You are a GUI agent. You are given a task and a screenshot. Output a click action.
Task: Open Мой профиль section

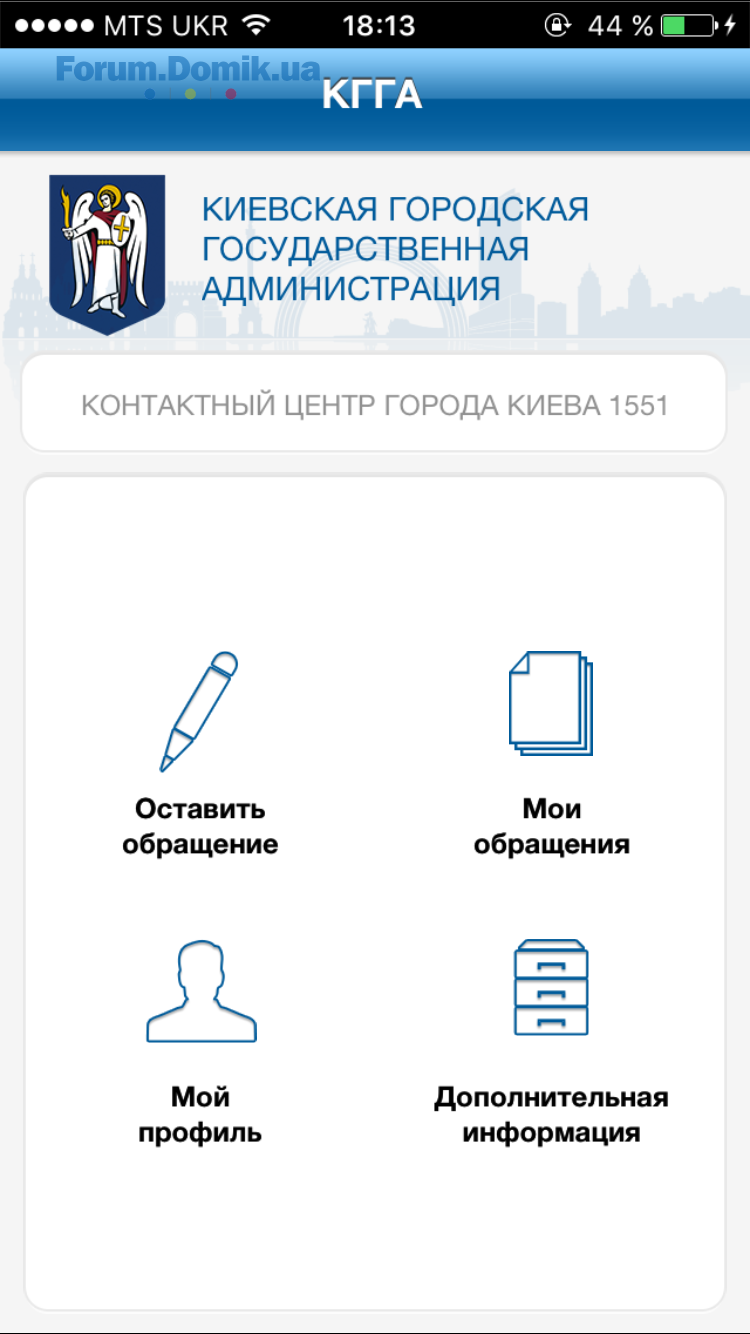pos(200,1040)
